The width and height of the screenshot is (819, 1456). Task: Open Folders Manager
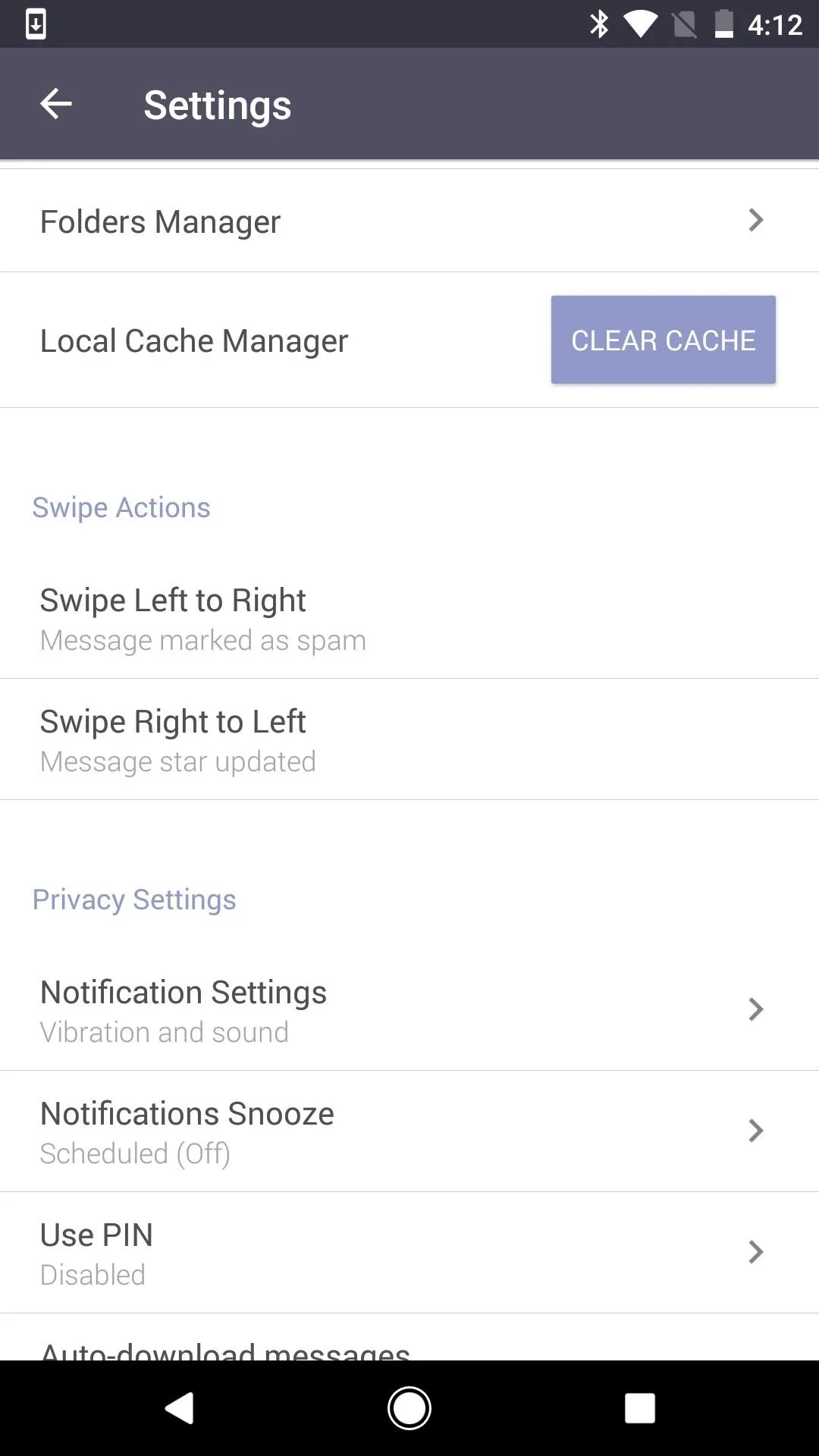[409, 221]
